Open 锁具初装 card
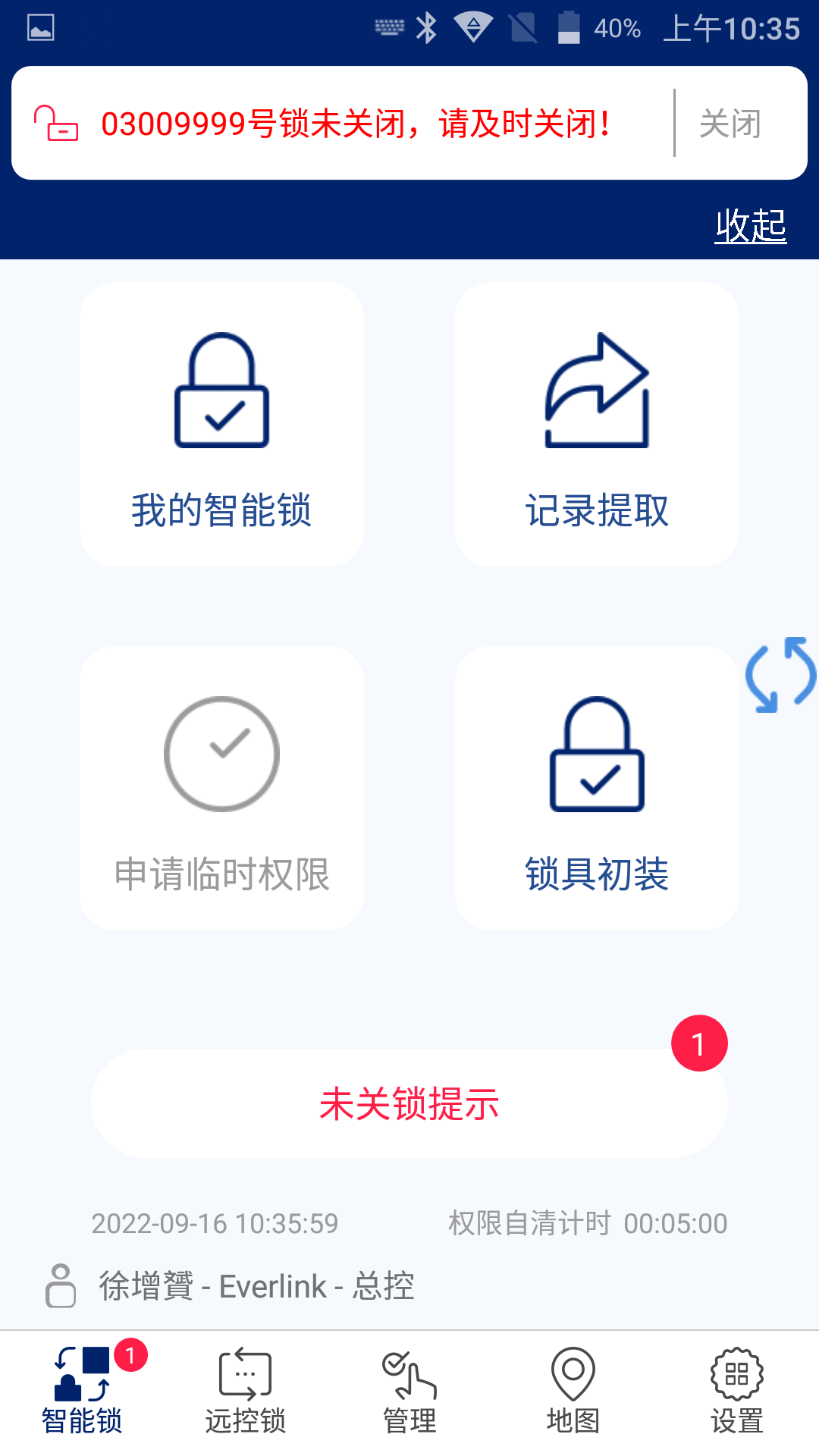This screenshot has width=819, height=1456. [x=597, y=788]
